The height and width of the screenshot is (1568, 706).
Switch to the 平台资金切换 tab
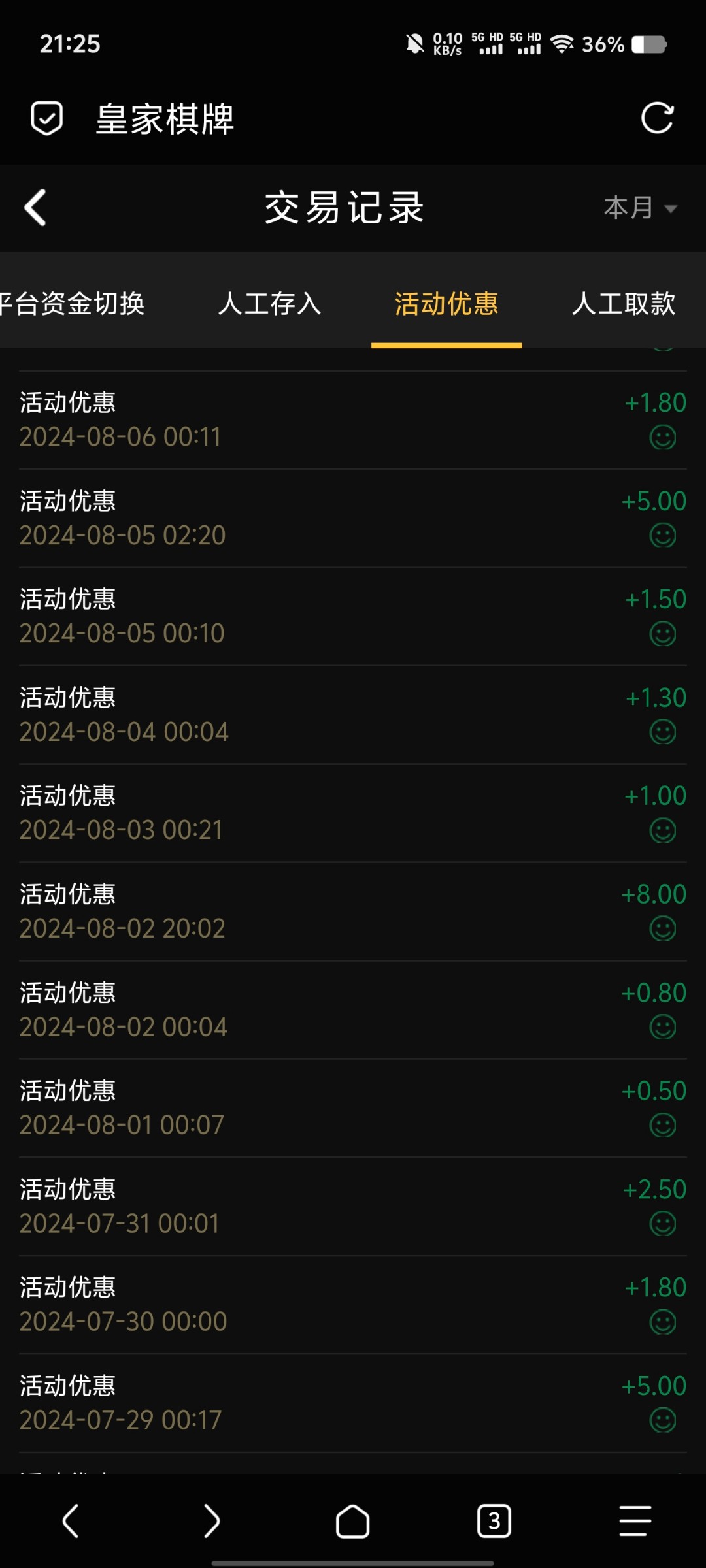click(72, 304)
